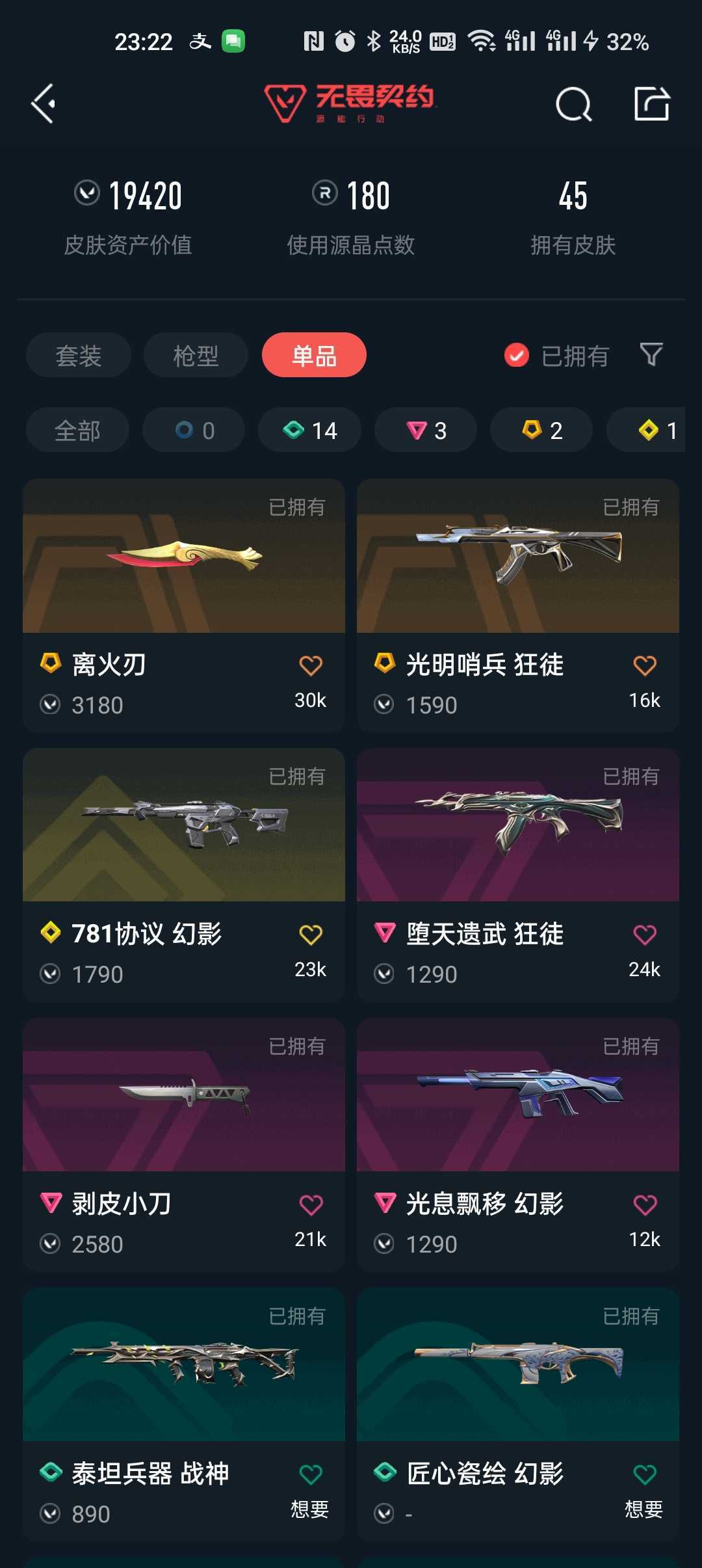The height and width of the screenshot is (1568, 702).
Task: Tap the heart on 堕天遗武 狂徒
Action: pos(644,935)
